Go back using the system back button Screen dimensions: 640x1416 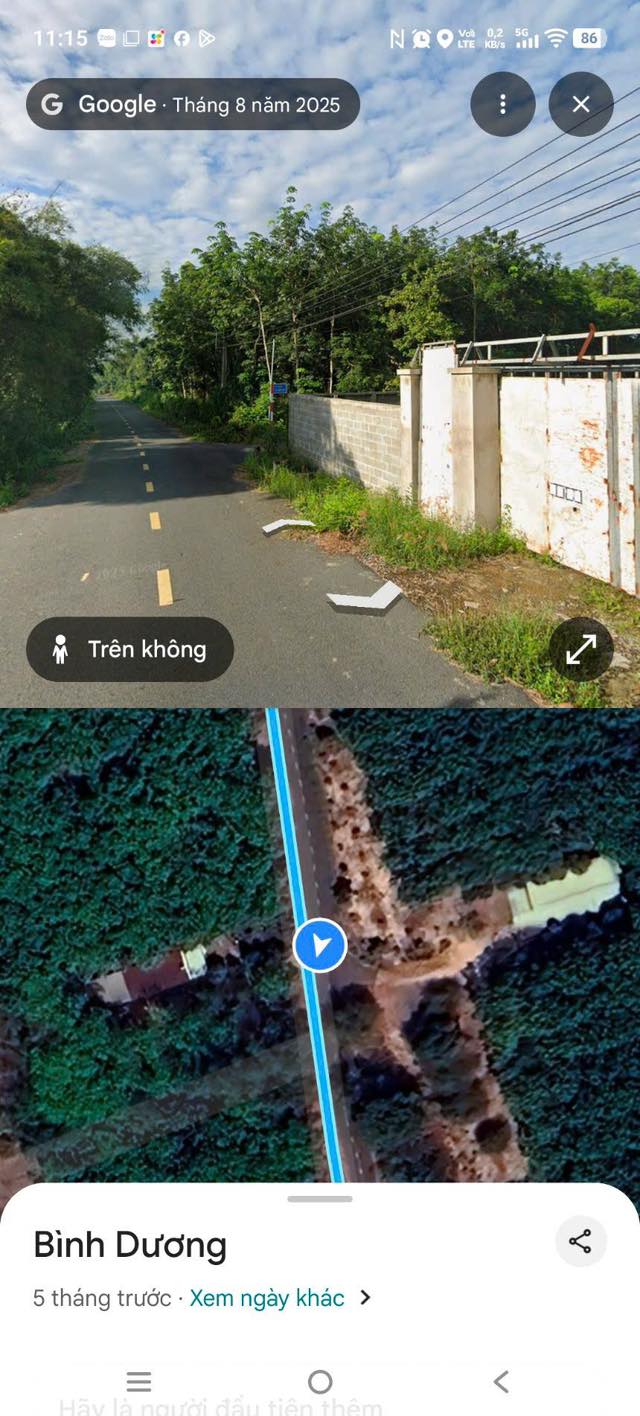[x=501, y=1382]
